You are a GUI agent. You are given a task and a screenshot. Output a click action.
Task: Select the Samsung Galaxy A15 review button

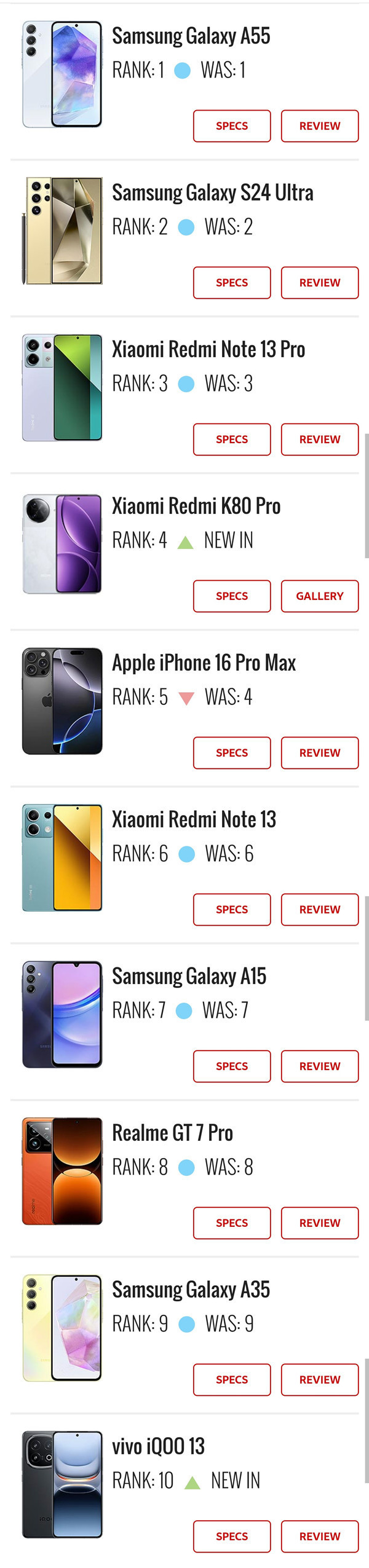[320, 1066]
